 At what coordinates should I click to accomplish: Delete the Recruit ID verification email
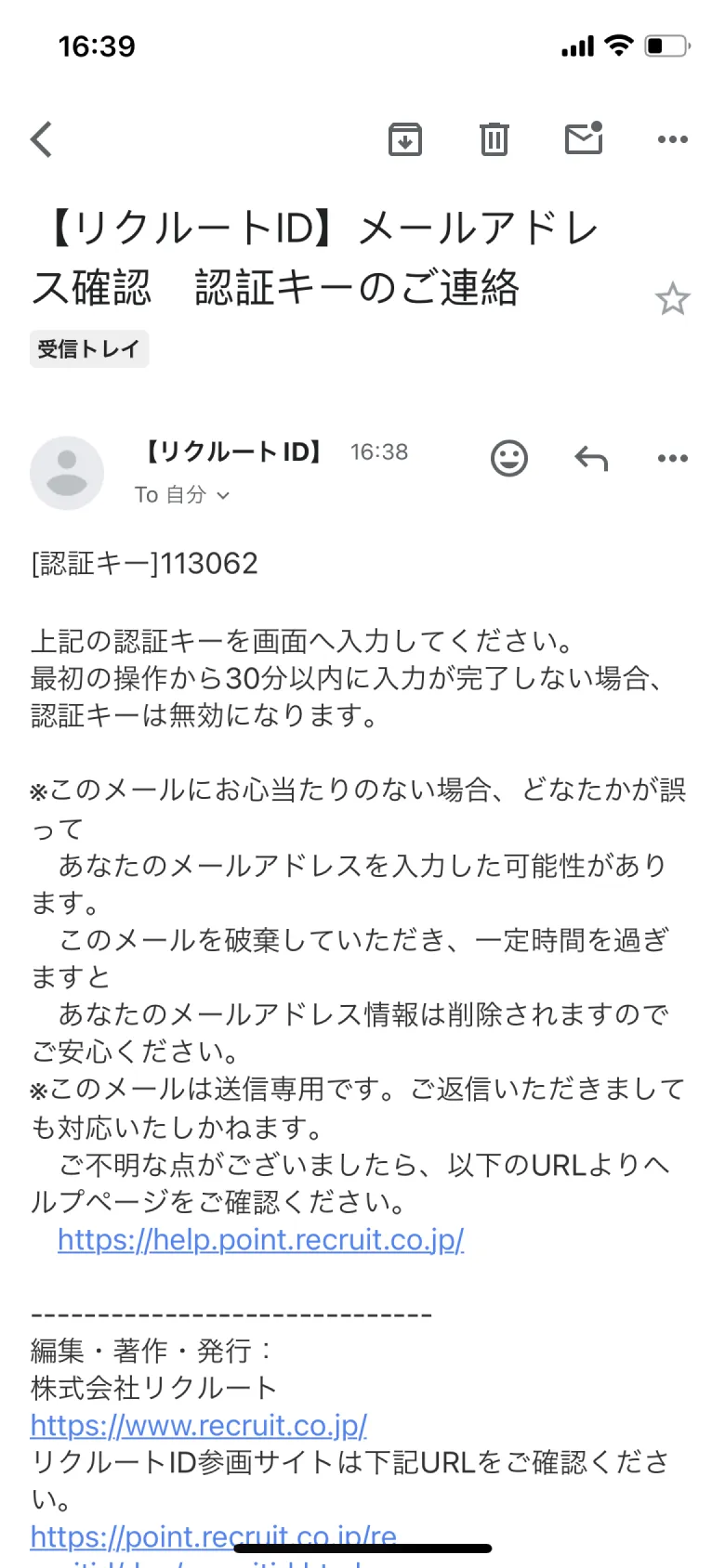coord(494,138)
